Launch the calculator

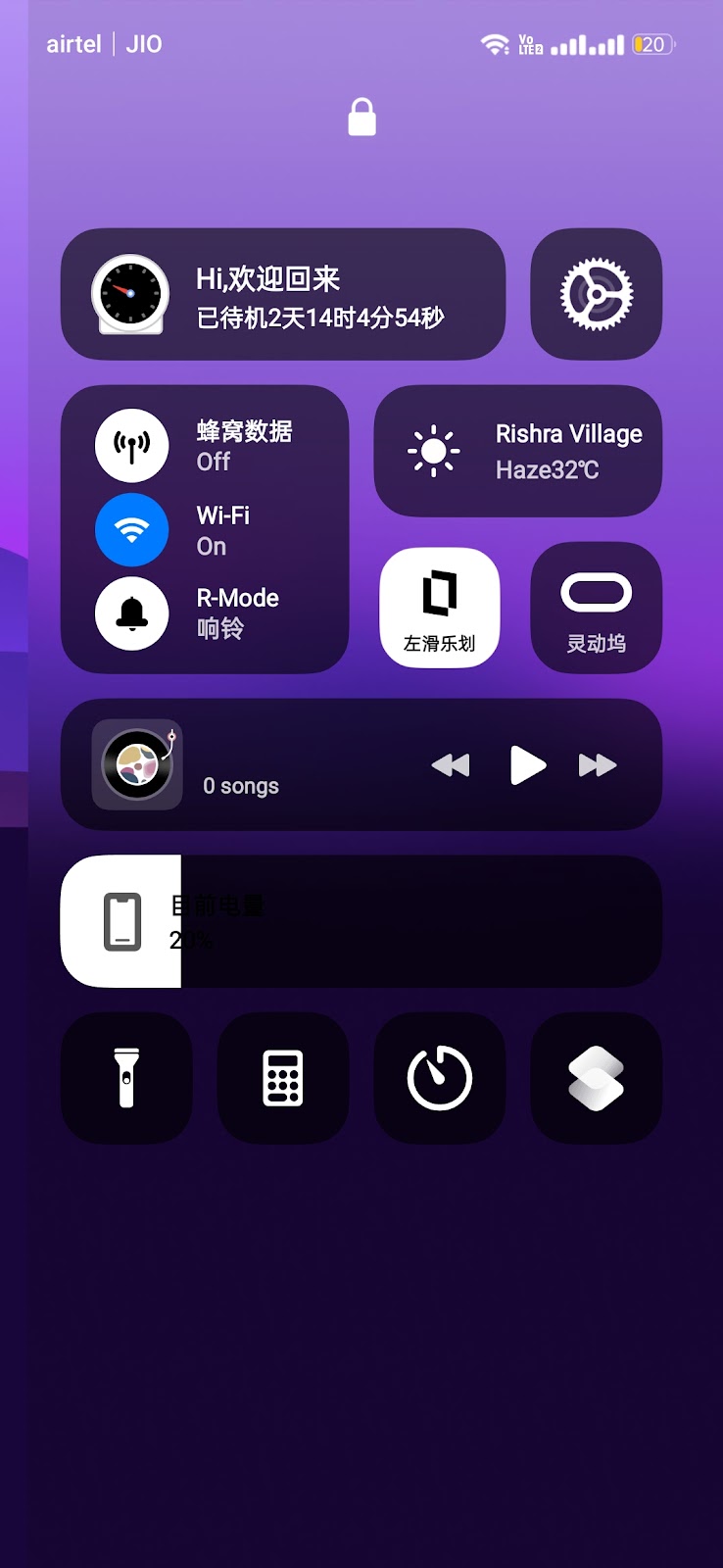coord(283,1078)
